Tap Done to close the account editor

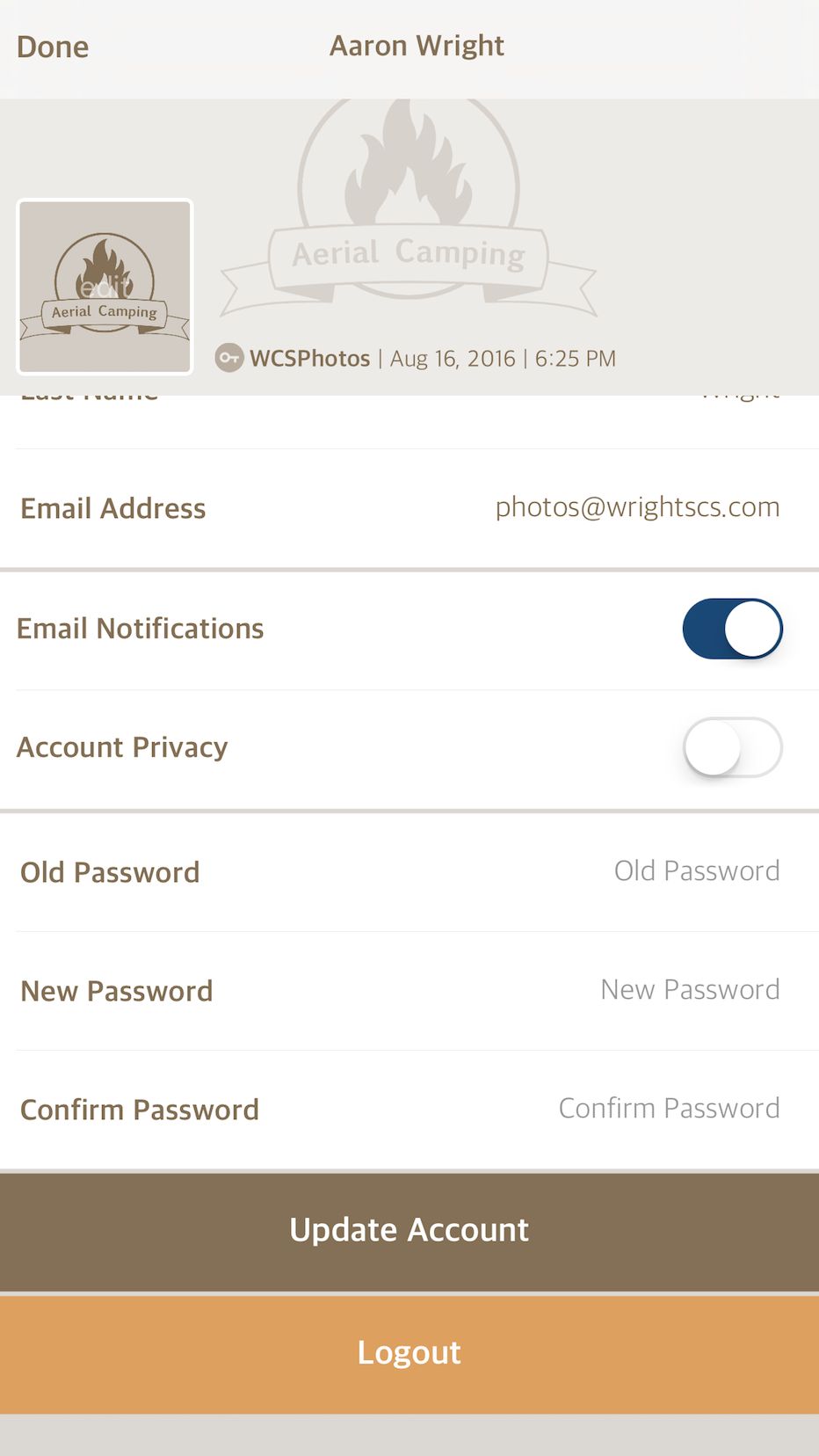tap(53, 47)
